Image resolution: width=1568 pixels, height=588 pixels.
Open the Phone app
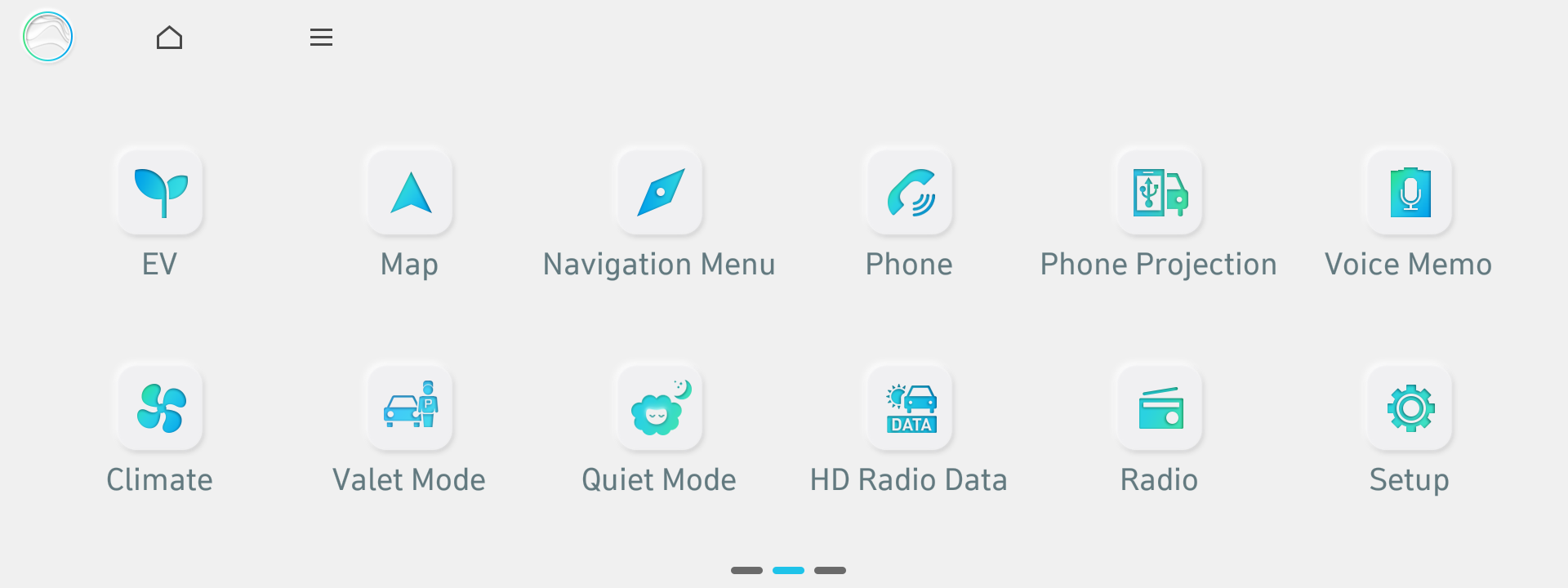tap(910, 193)
